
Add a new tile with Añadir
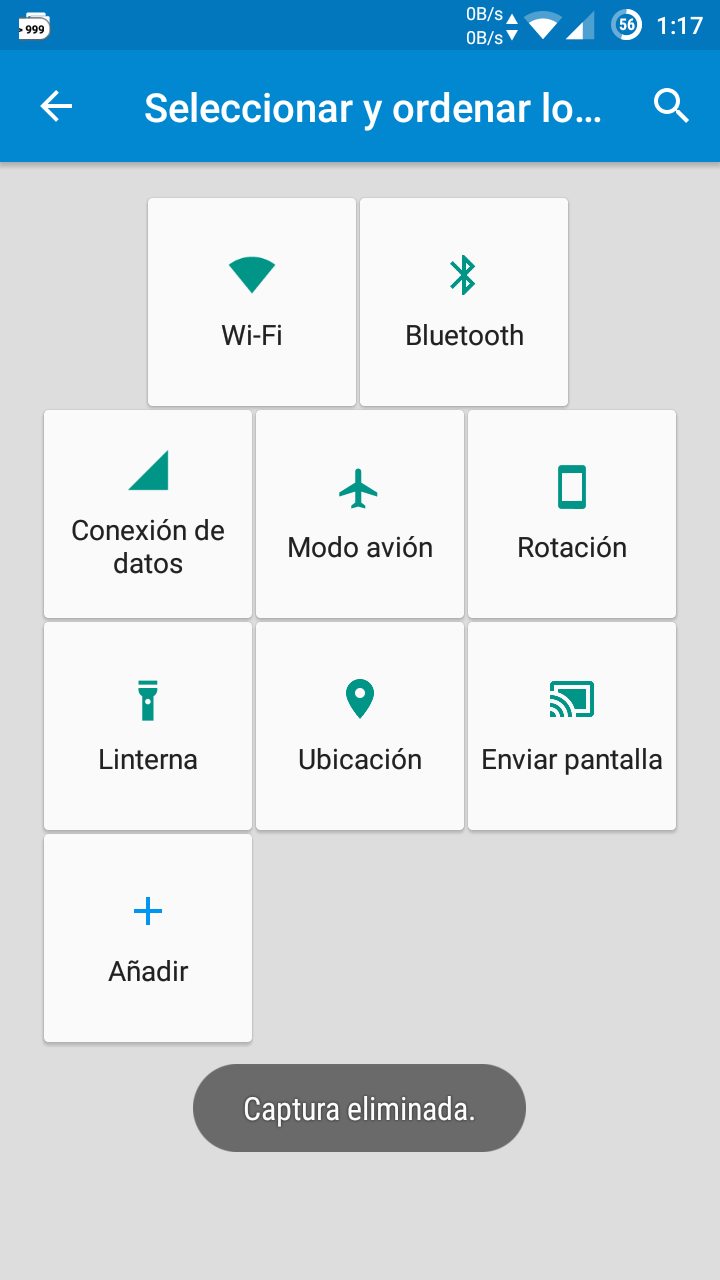click(x=148, y=938)
